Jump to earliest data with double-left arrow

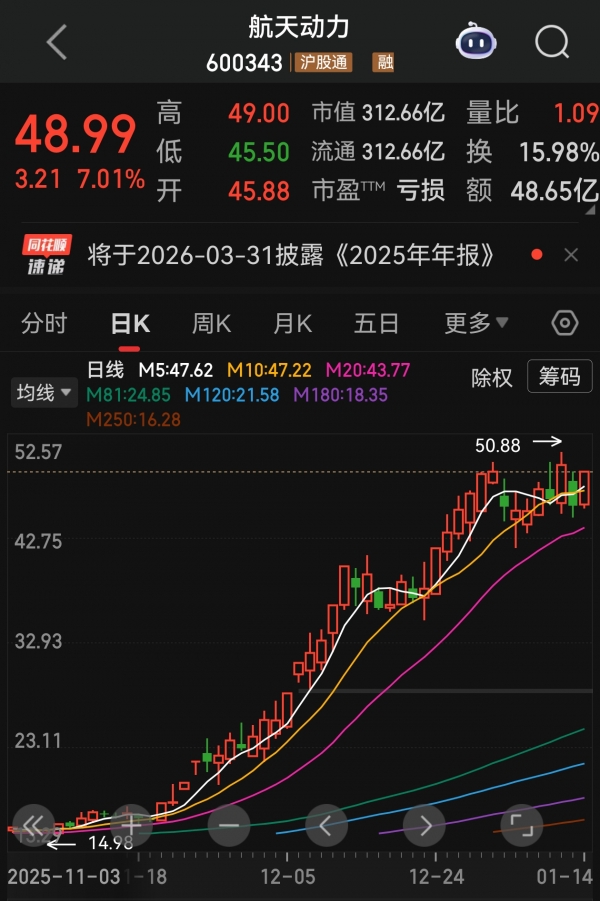click(31, 826)
